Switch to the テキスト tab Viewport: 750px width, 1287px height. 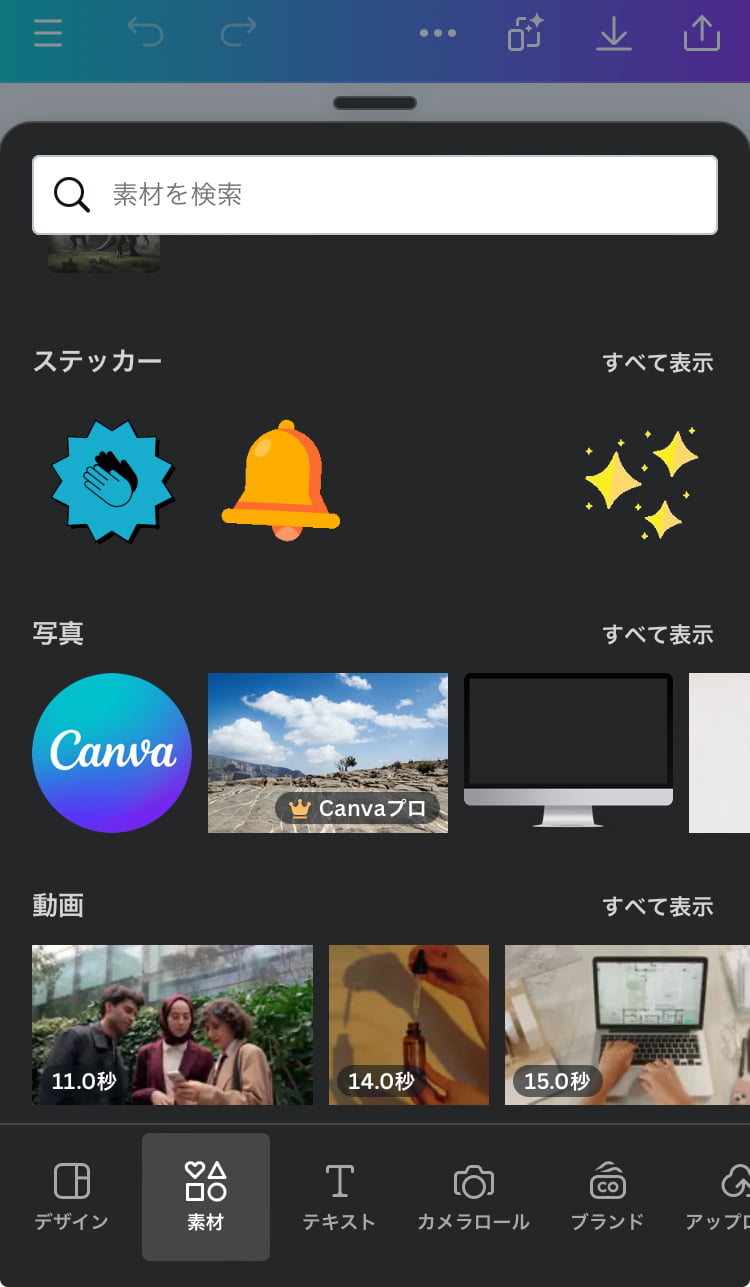tap(339, 1196)
